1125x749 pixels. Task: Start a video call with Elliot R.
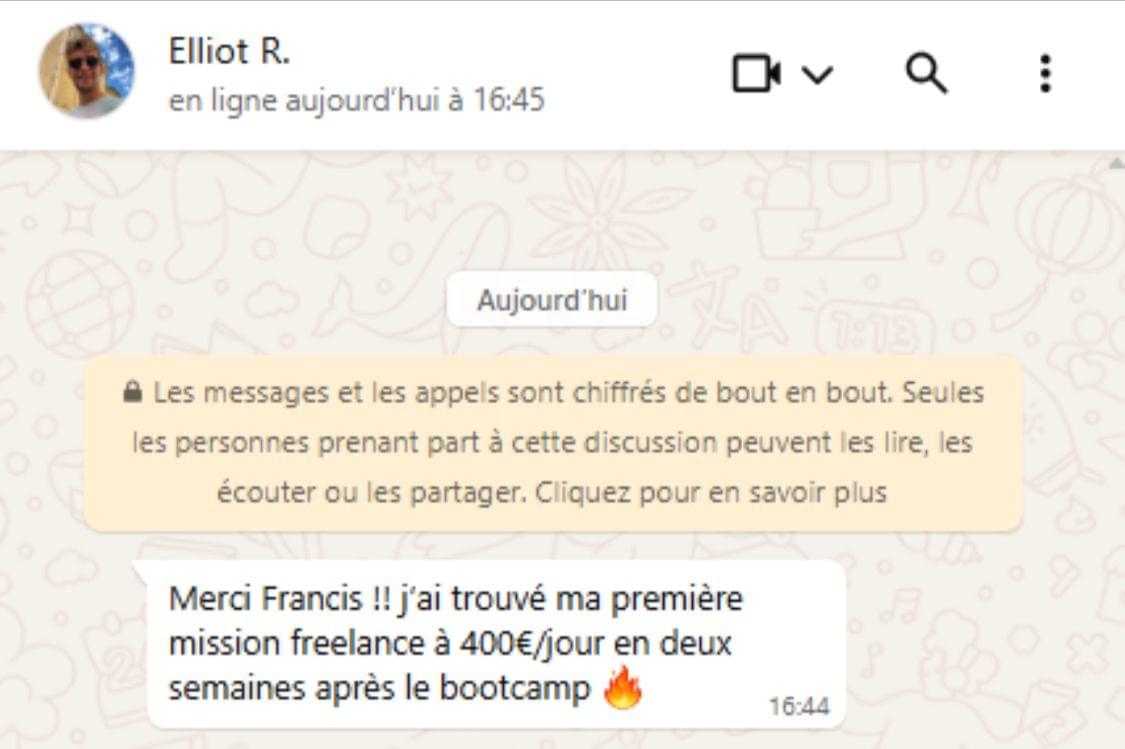pyautogui.click(x=755, y=74)
